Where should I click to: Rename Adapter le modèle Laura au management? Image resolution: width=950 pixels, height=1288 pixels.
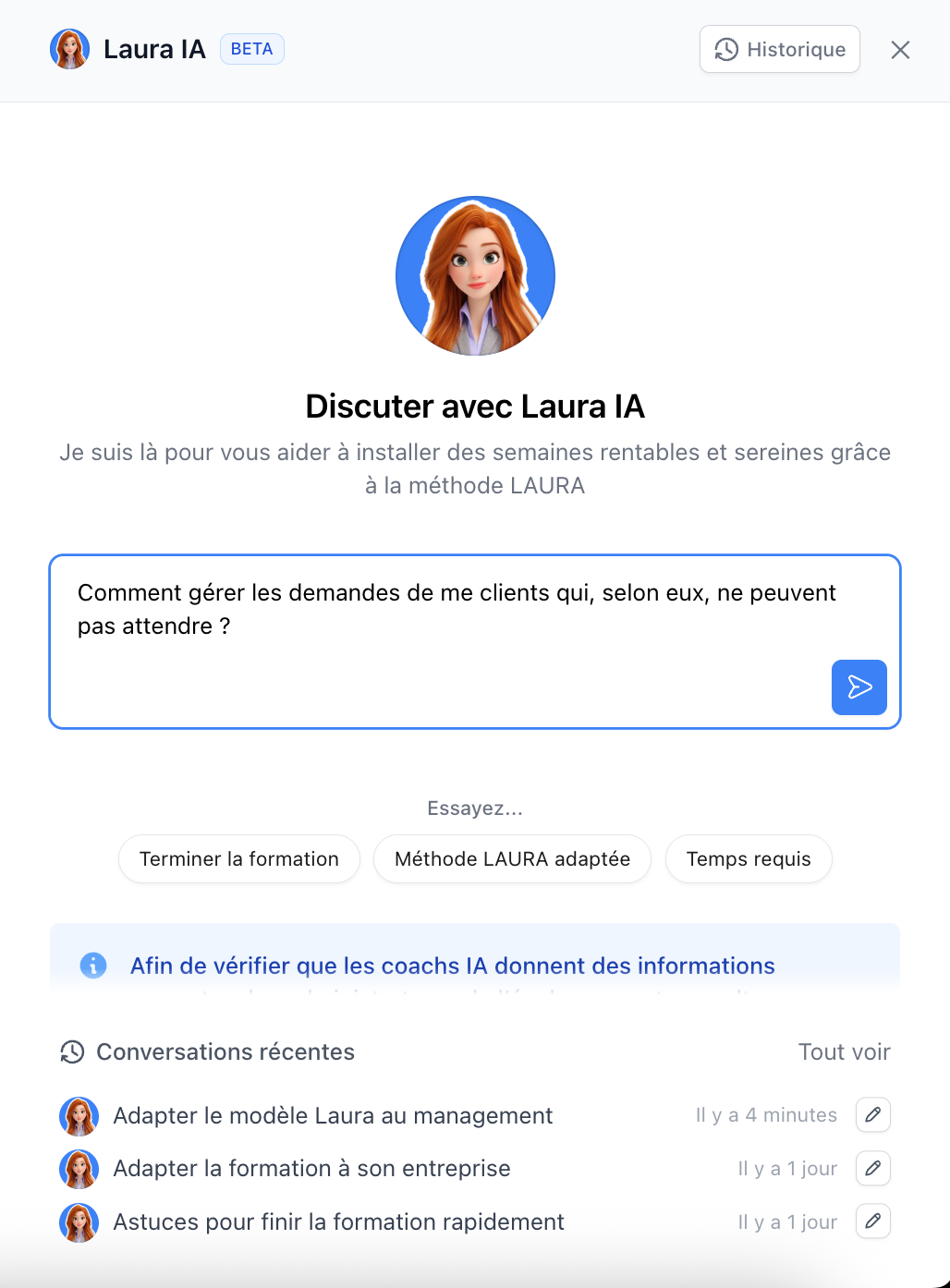click(x=872, y=1115)
